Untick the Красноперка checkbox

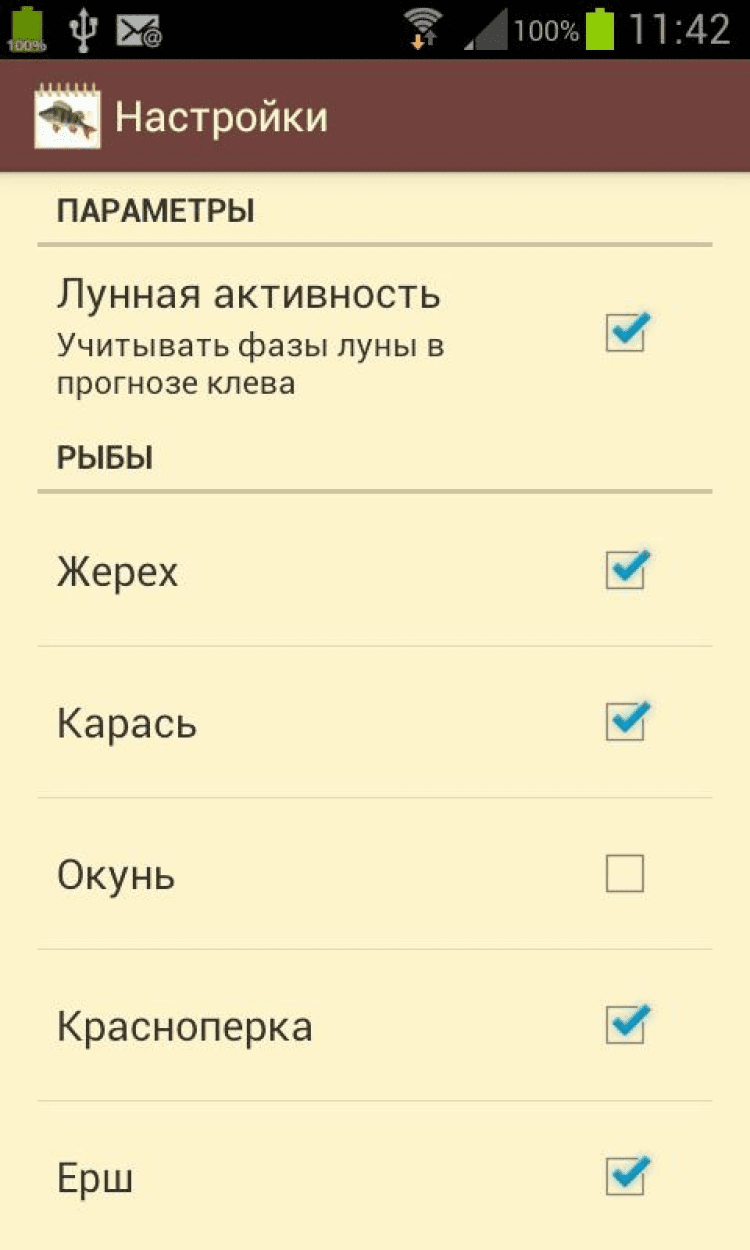coord(625,1026)
